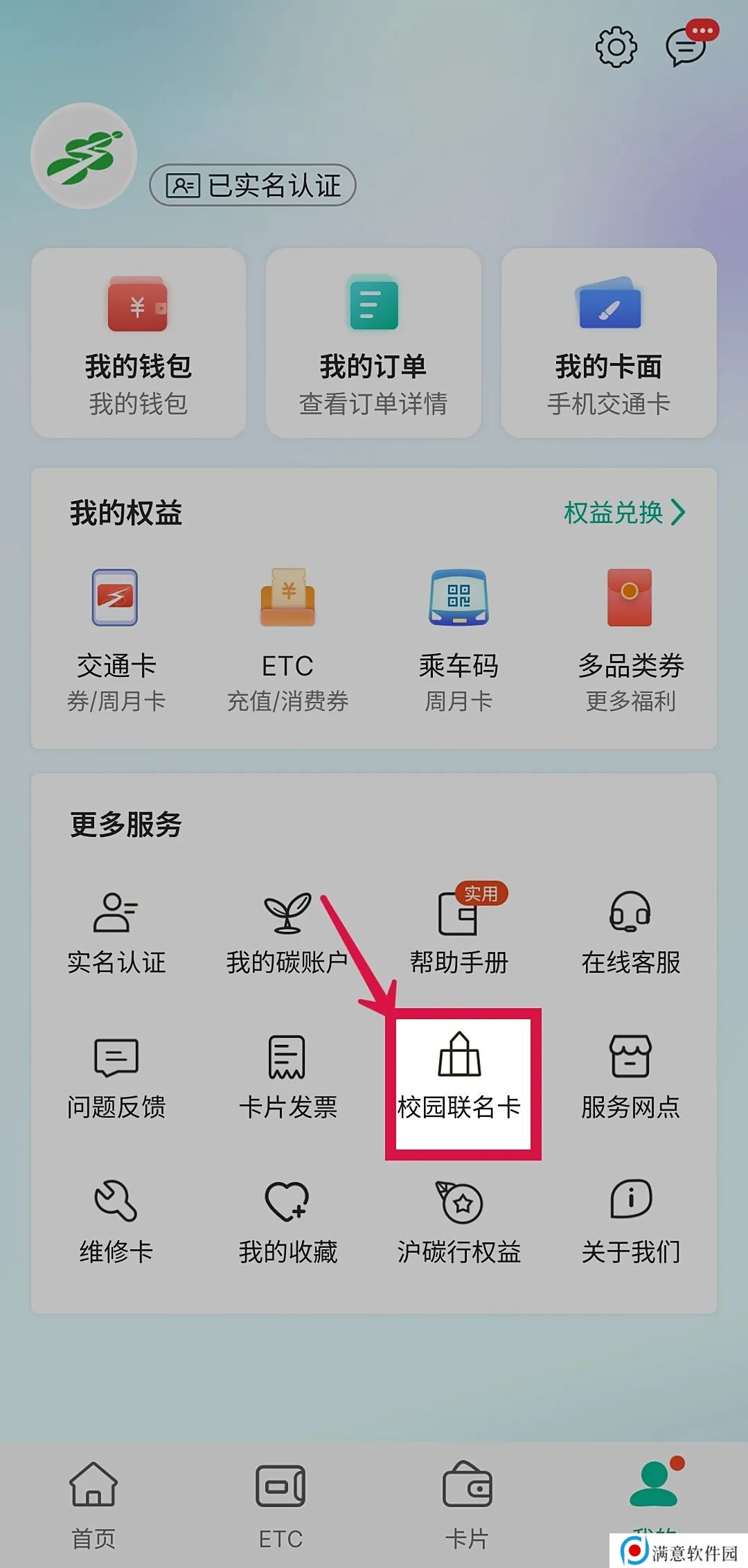Image resolution: width=748 pixels, height=1568 pixels.
Task: Contact 在线客服 online support
Action: pyautogui.click(x=630, y=933)
